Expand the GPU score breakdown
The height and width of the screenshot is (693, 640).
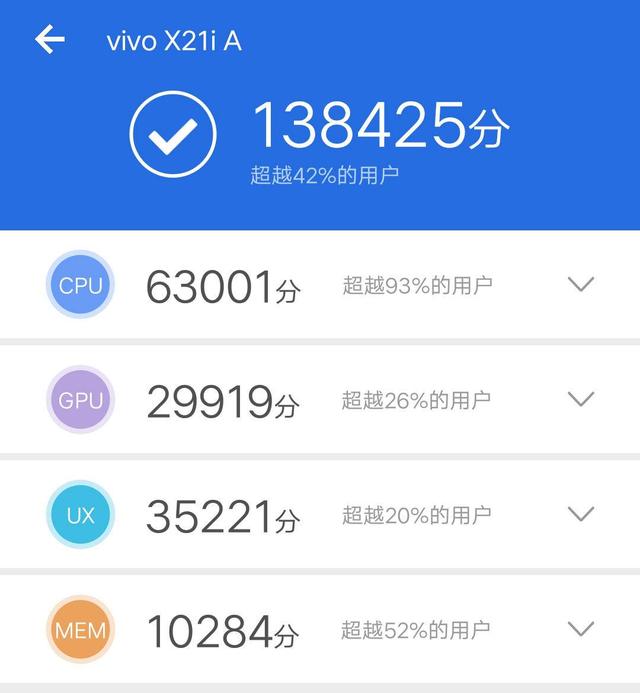tap(581, 400)
